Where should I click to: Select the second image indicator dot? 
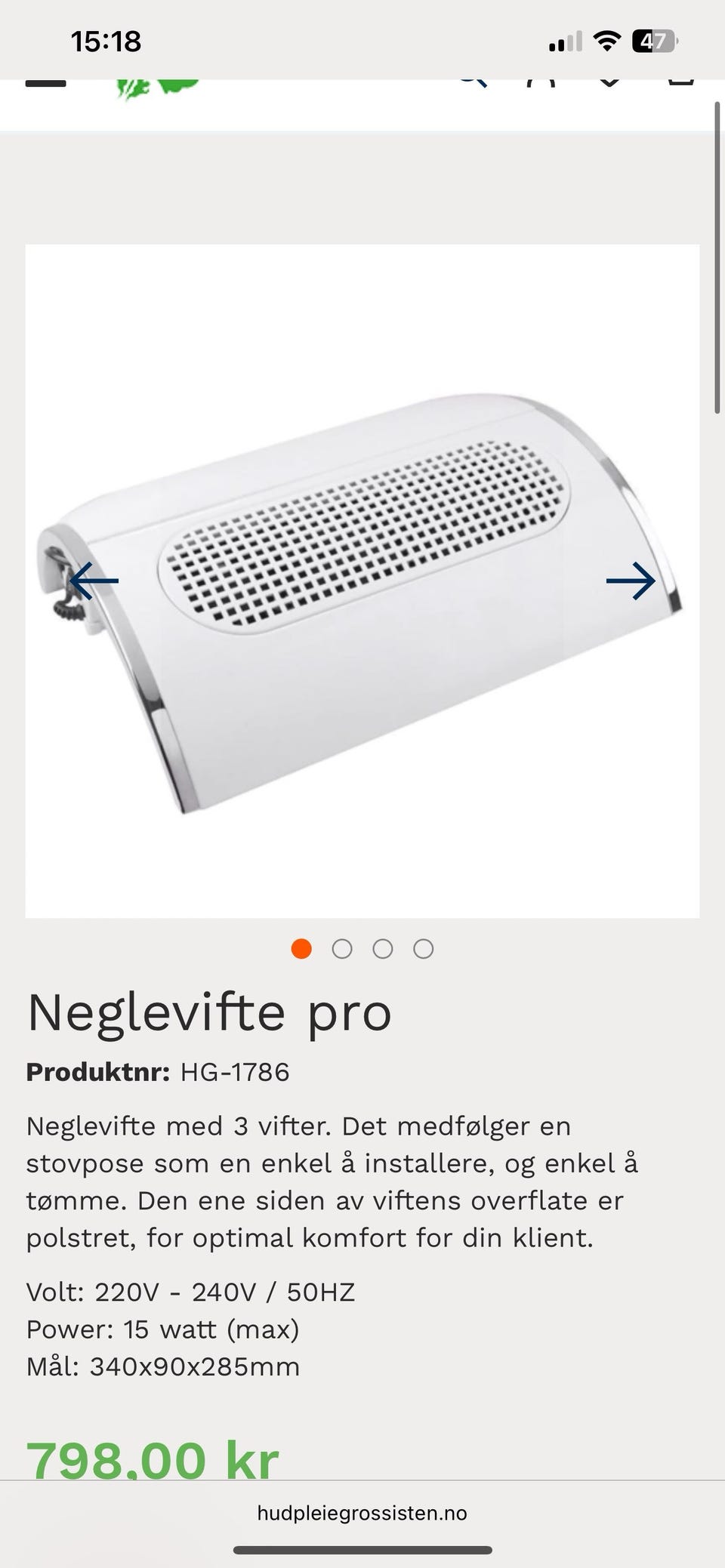(342, 949)
